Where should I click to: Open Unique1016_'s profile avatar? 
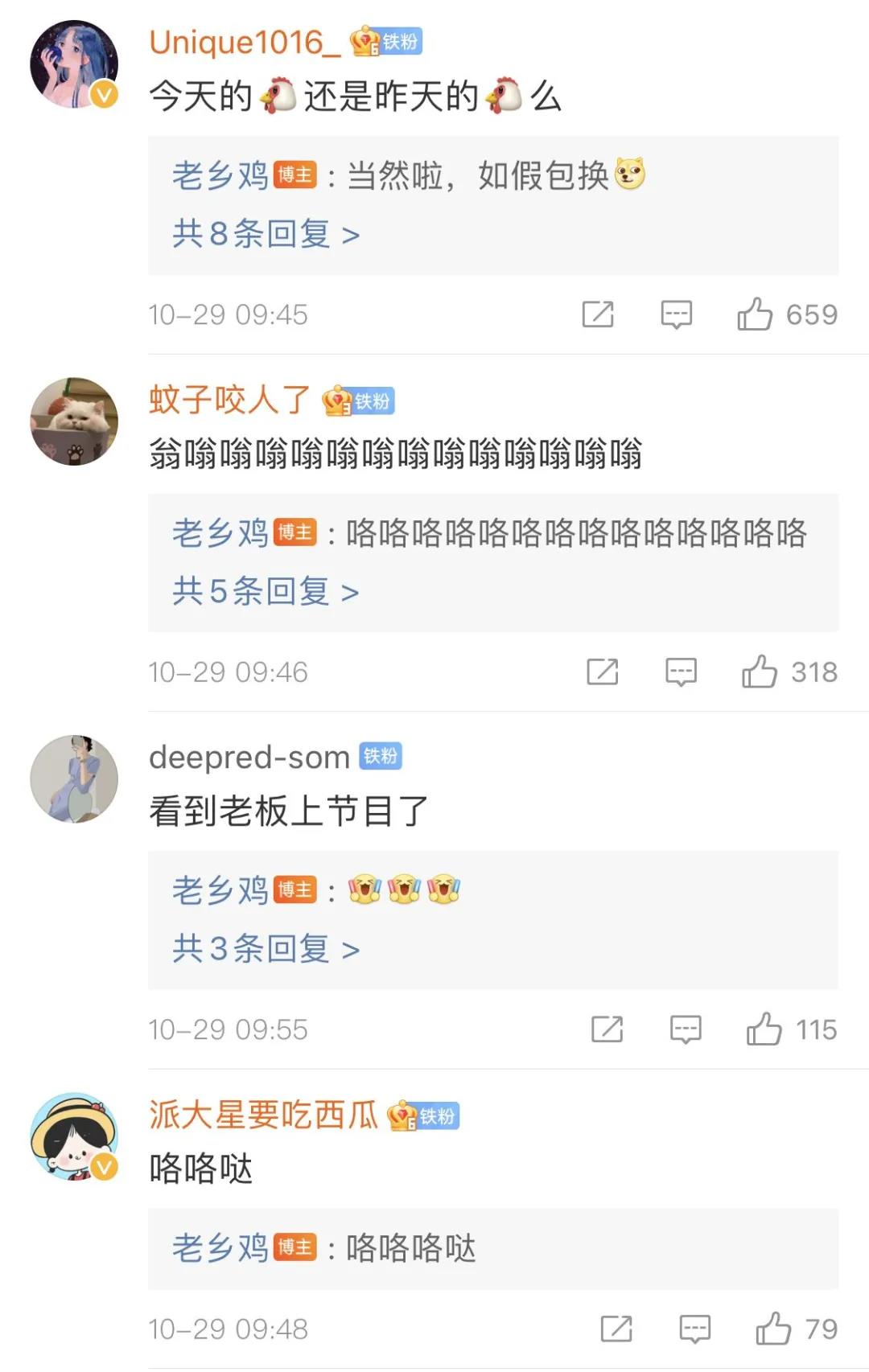pos(74,64)
